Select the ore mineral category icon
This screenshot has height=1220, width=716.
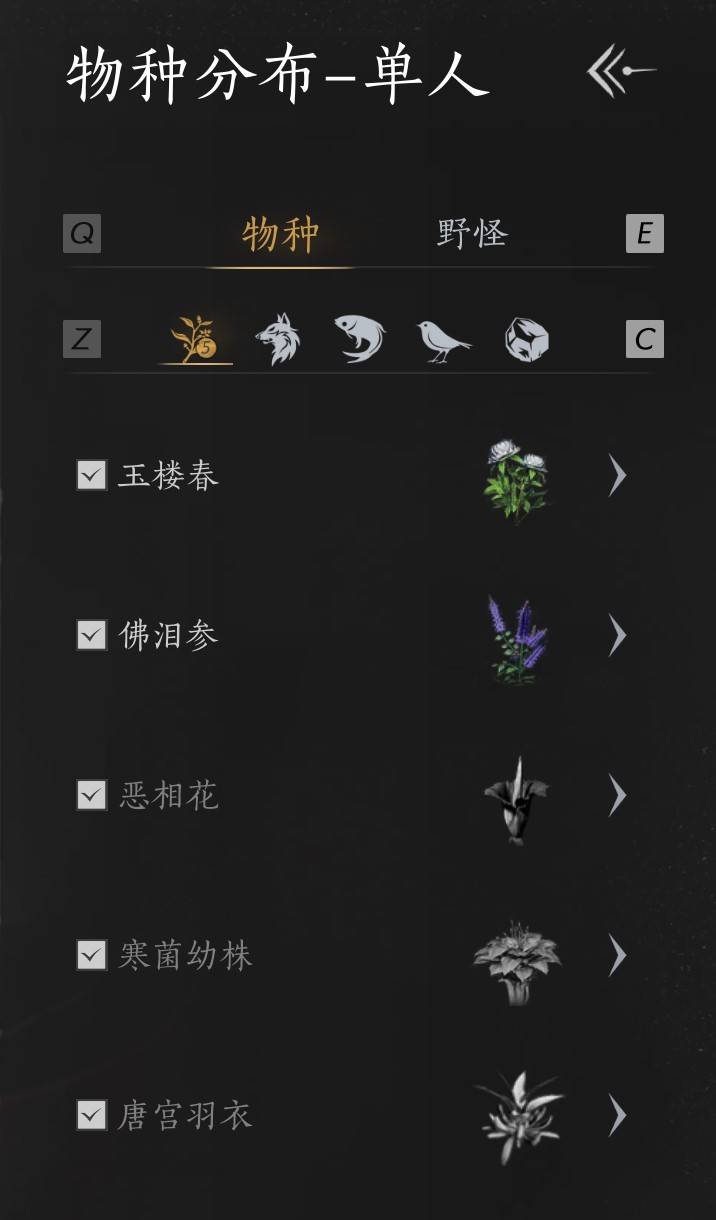[x=526, y=340]
